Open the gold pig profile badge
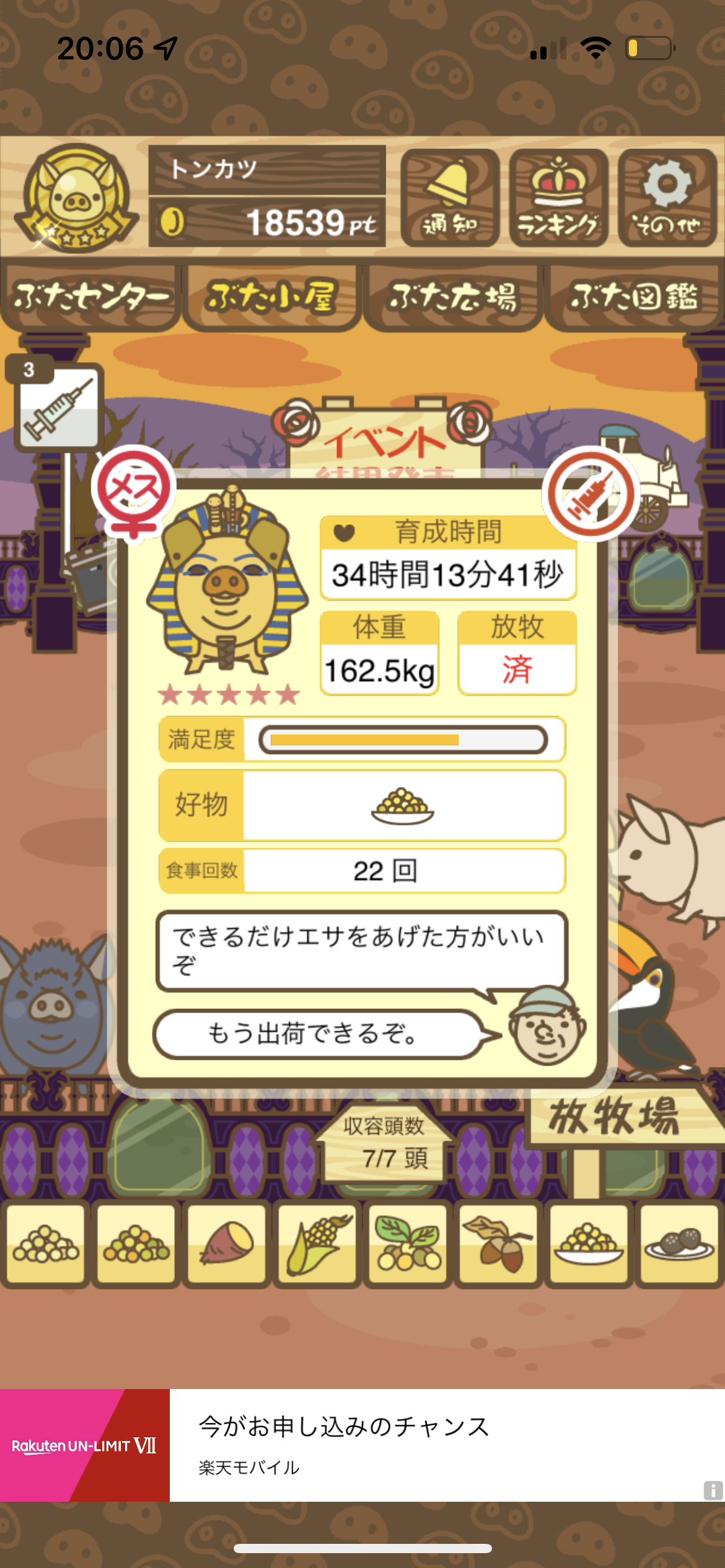Viewport: 725px width, 1568px height. tap(76, 198)
